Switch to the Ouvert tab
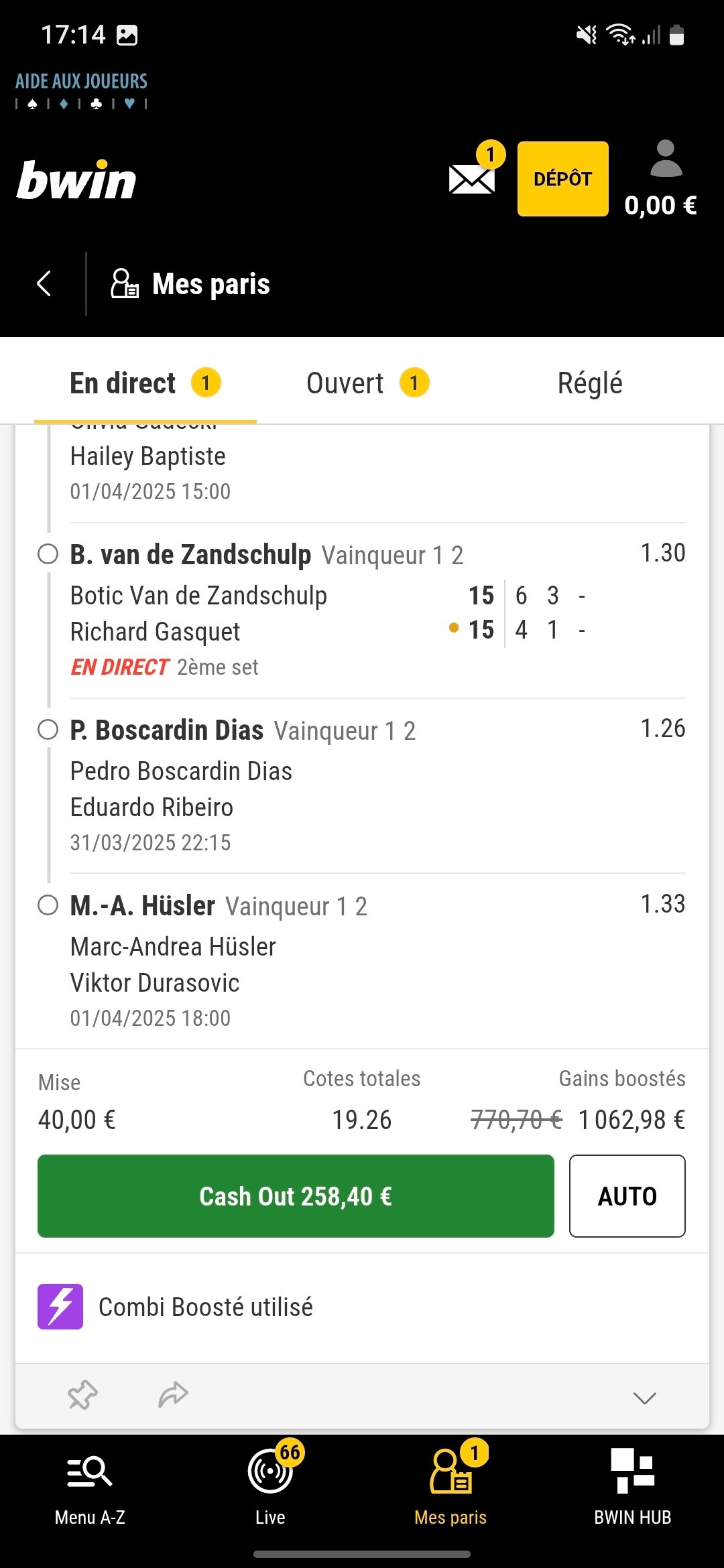Image resolution: width=724 pixels, height=1568 pixels. tap(367, 383)
